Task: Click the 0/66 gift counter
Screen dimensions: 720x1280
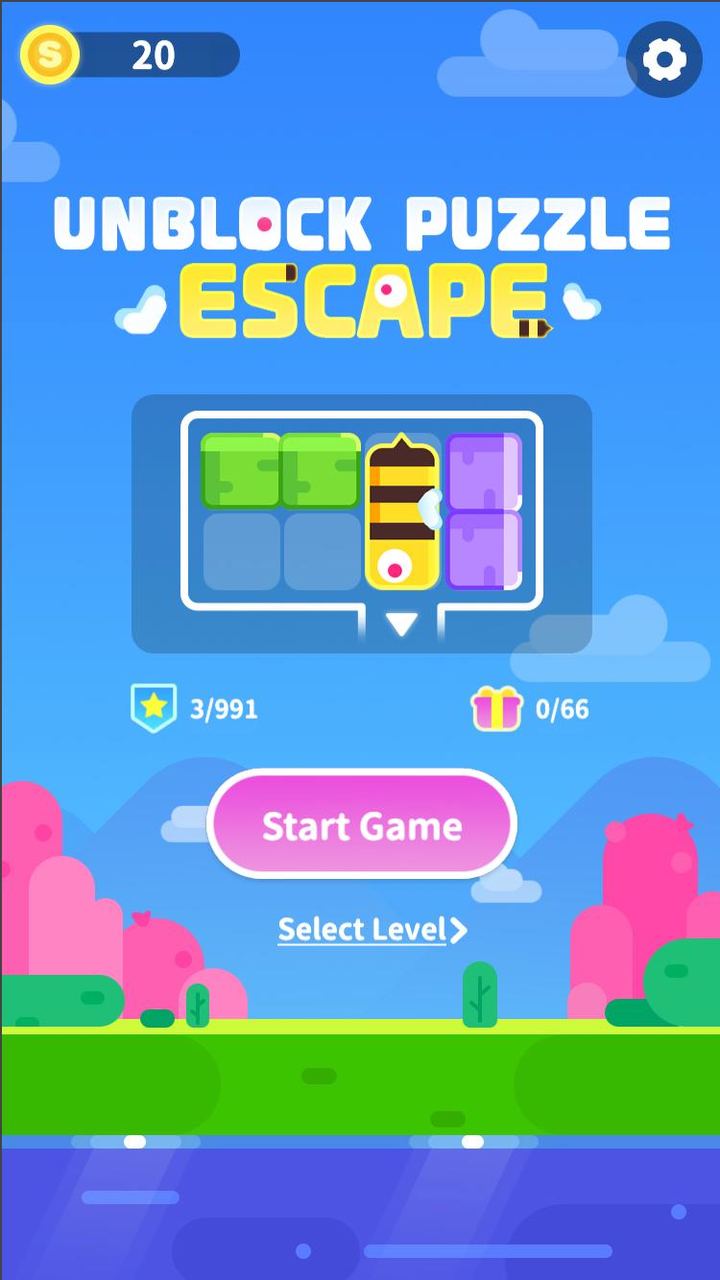Action: point(562,708)
